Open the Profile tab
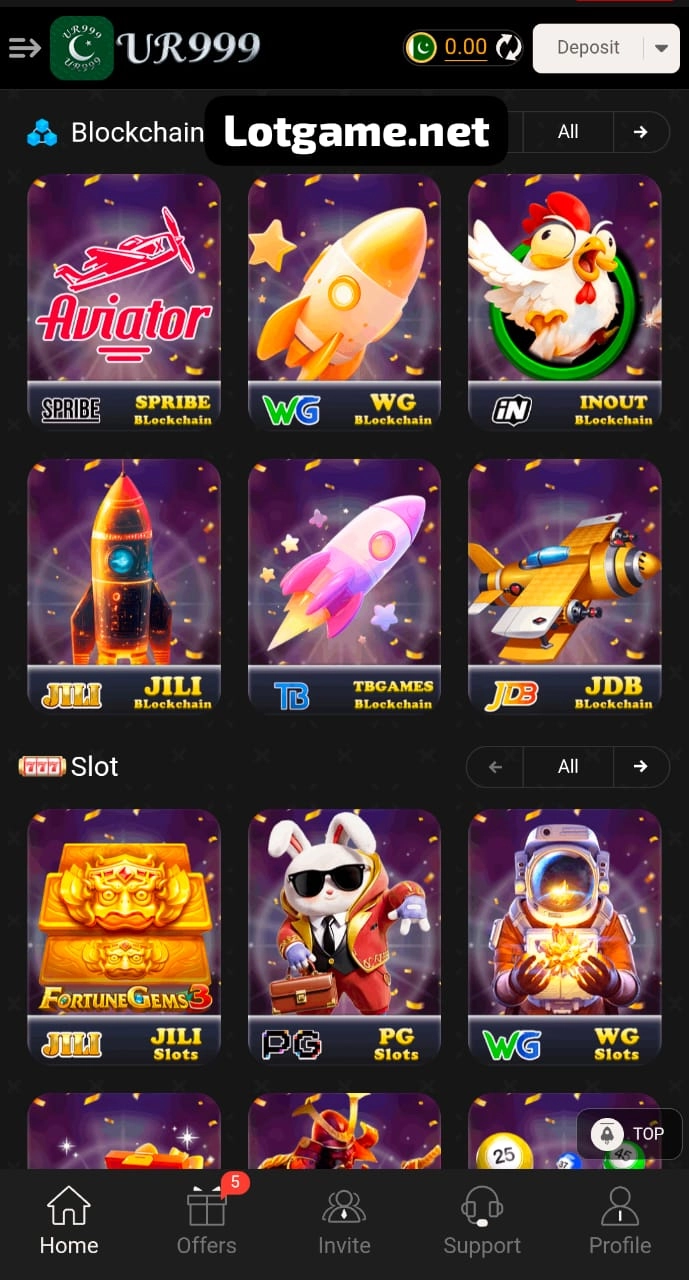689x1280 pixels. pos(619,1220)
